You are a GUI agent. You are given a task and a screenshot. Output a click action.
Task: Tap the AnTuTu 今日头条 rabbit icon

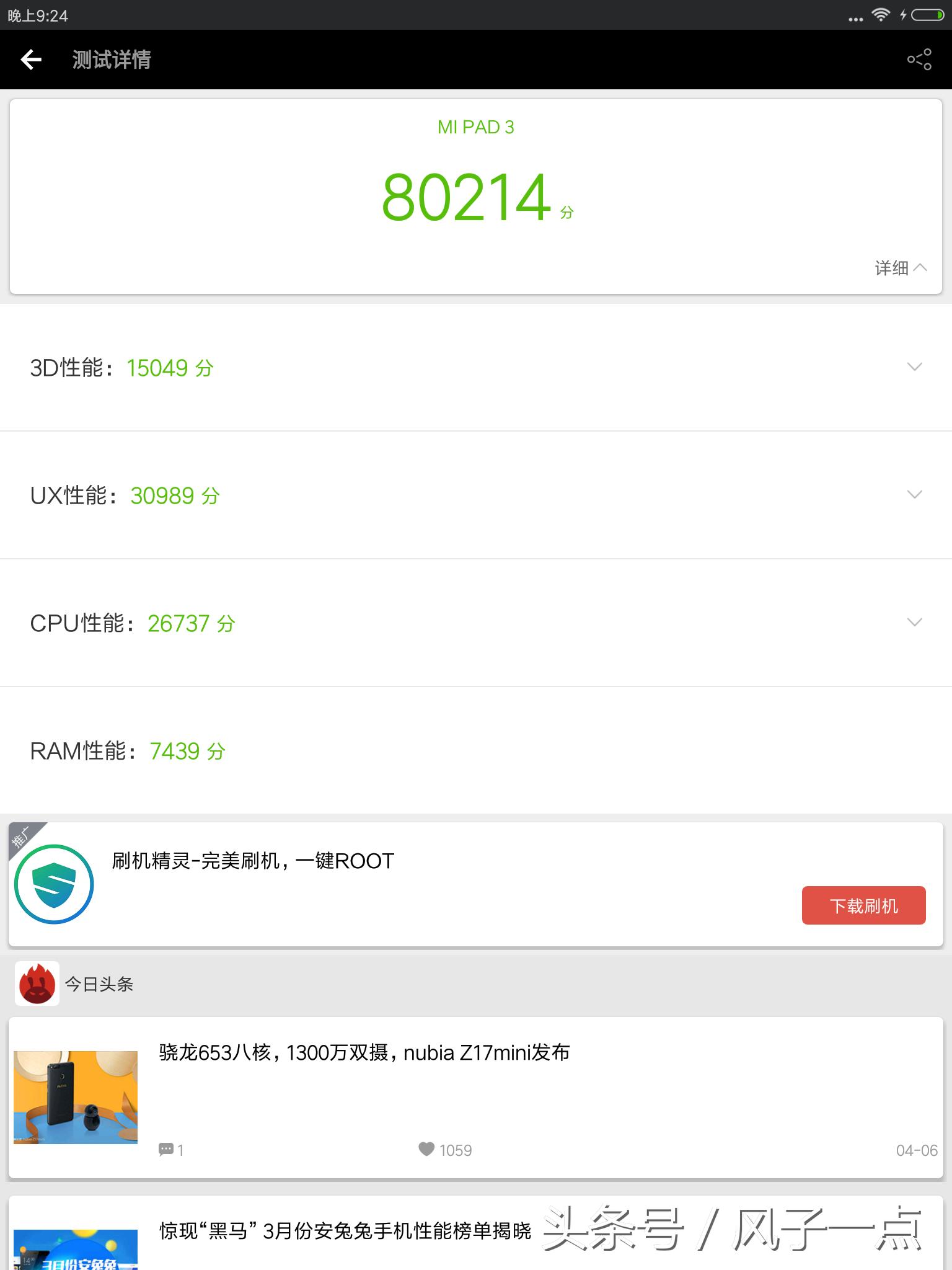pyautogui.click(x=37, y=984)
